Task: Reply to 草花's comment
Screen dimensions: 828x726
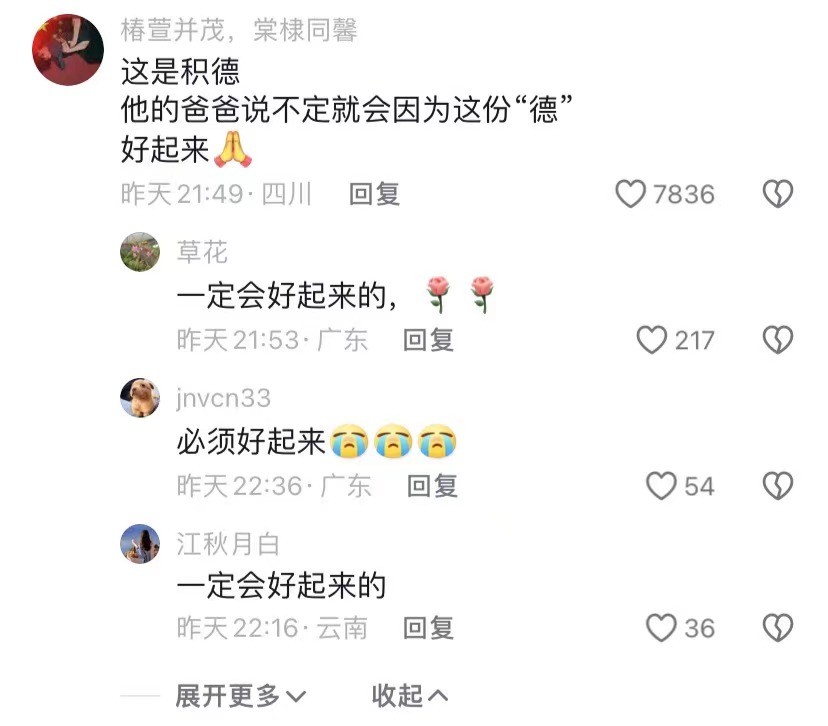Action: pyautogui.click(x=428, y=340)
